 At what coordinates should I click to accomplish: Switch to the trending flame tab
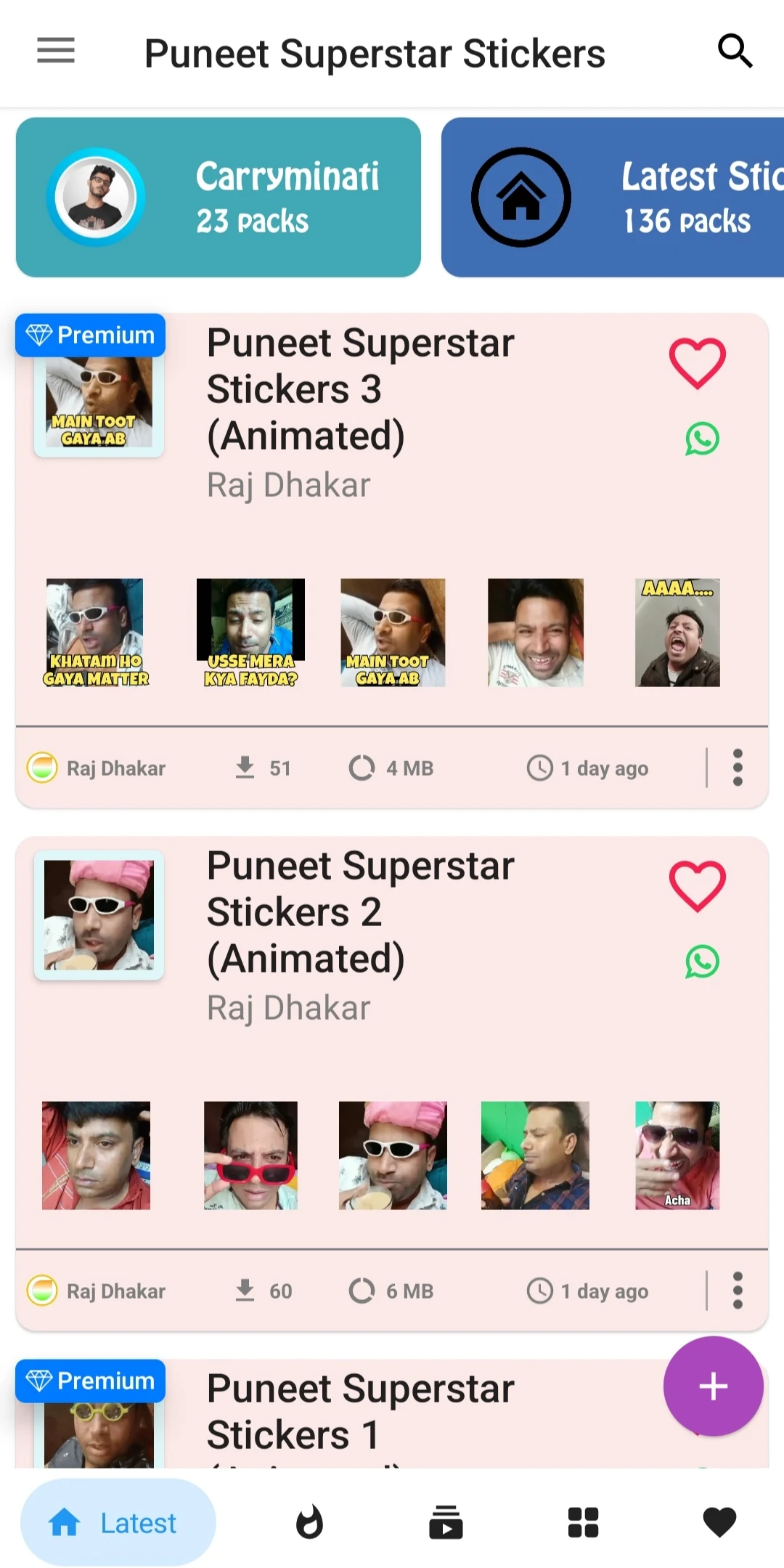click(309, 1522)
